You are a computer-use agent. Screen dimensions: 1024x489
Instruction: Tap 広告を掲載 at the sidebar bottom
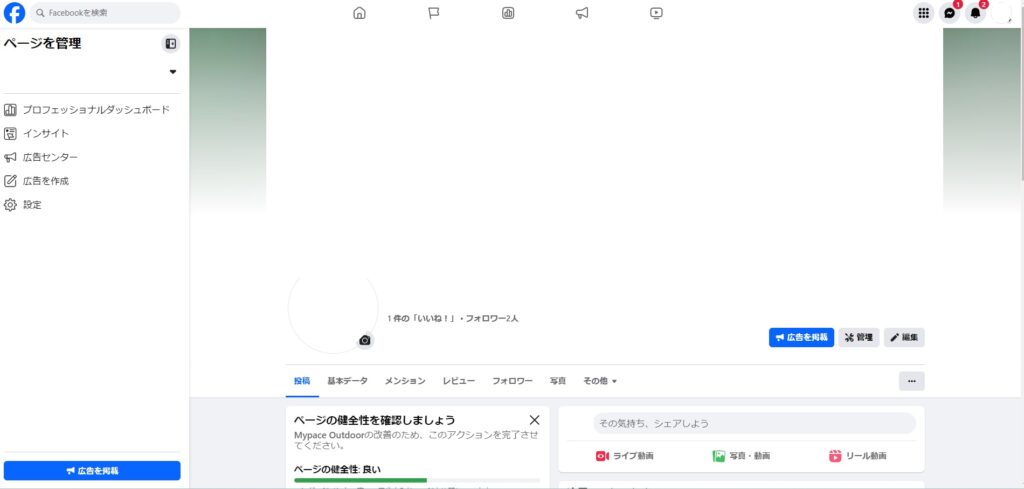click(92, 470)
